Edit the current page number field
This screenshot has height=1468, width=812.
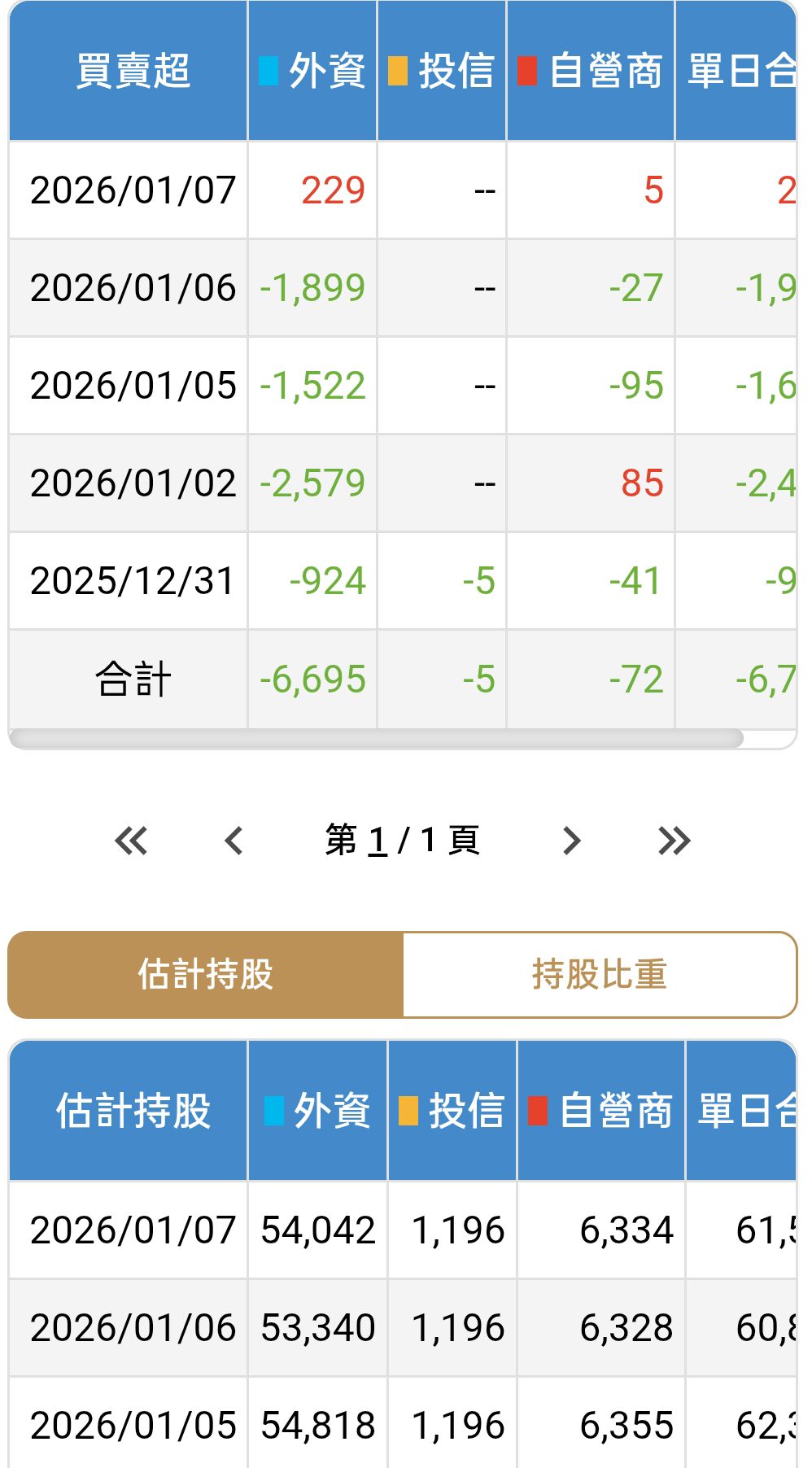point(378,841)
